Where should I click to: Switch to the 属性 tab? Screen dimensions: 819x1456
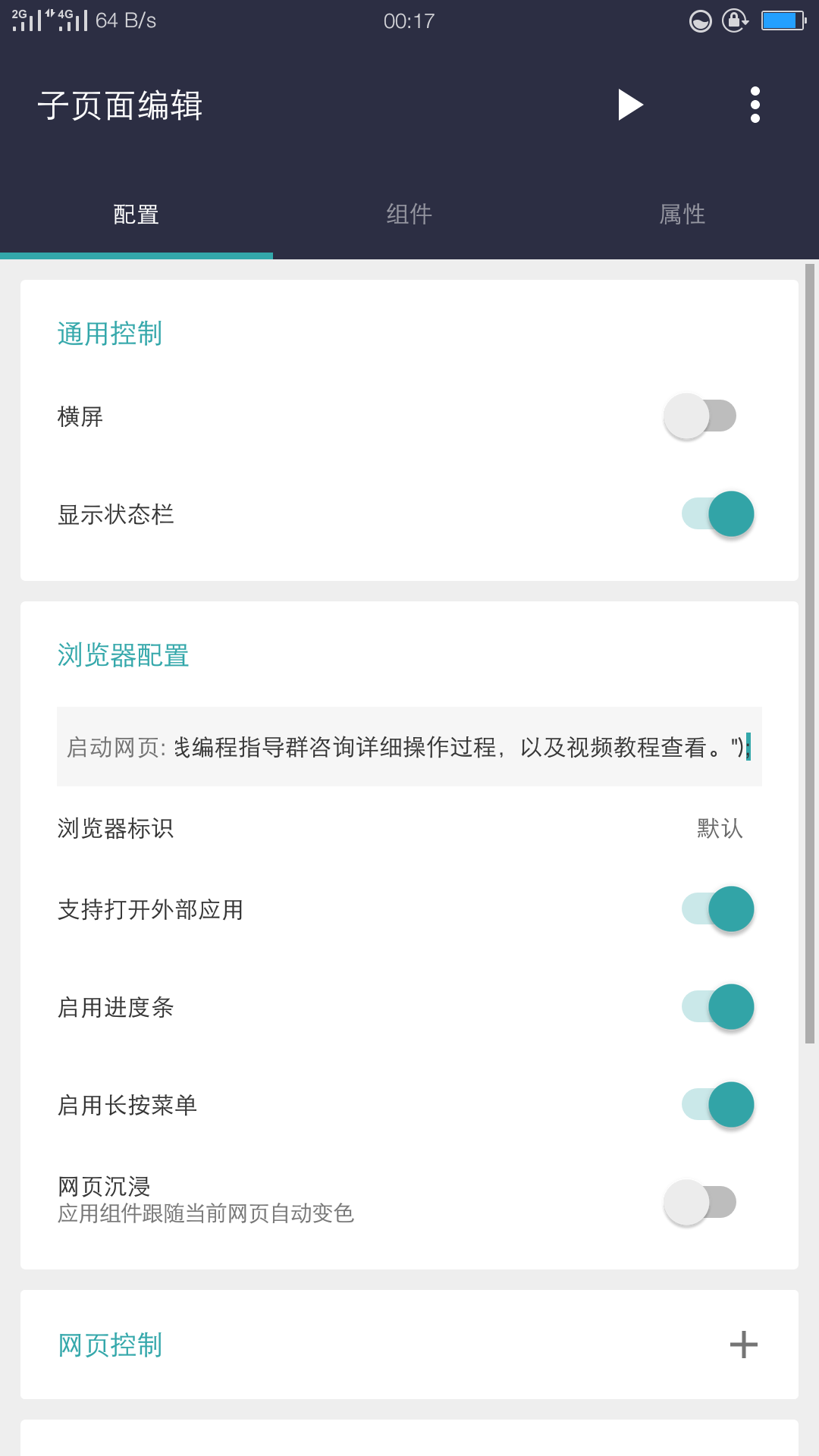click(x=682, y=215)
